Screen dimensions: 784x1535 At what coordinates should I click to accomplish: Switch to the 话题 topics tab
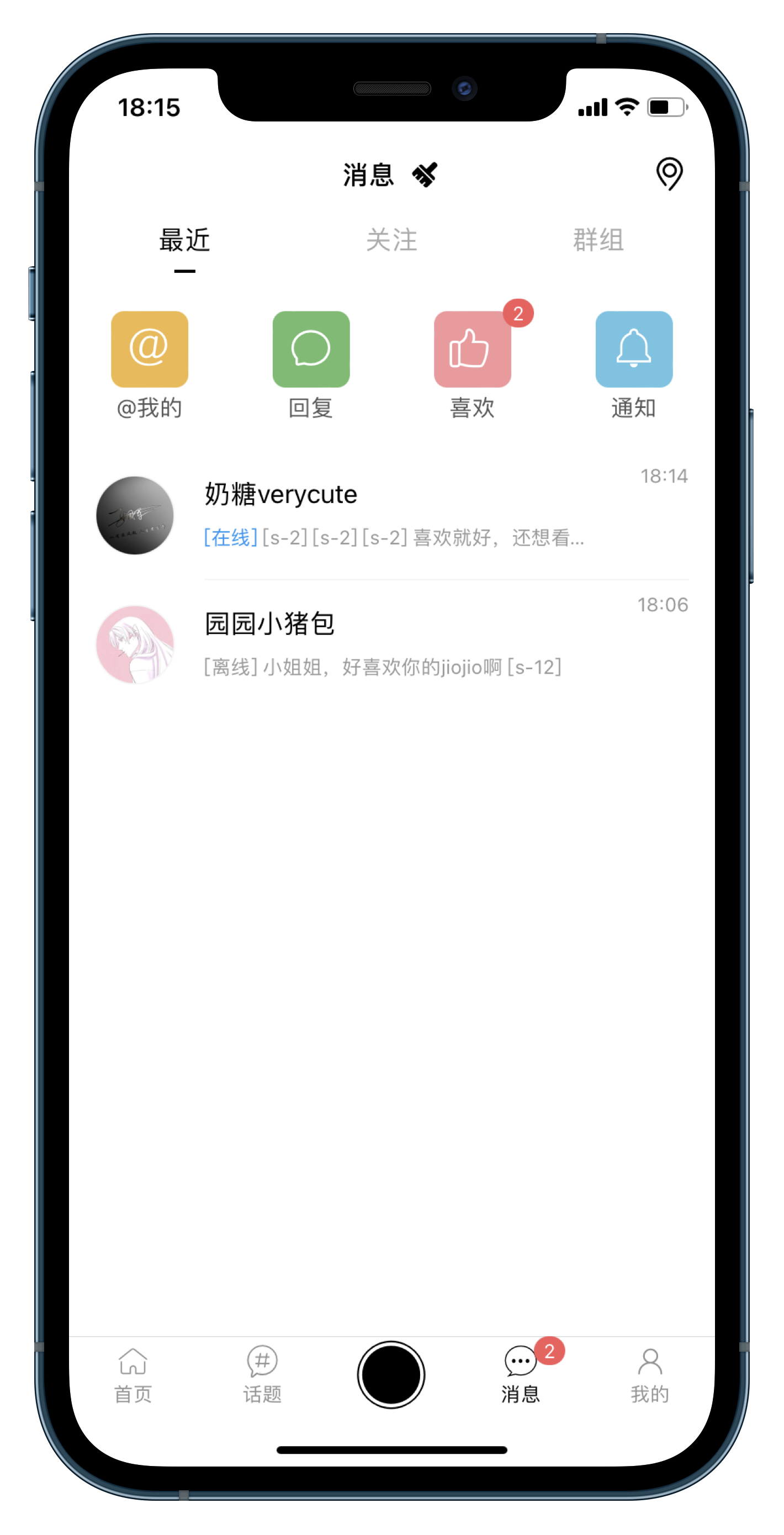[x=262, y=1375]
